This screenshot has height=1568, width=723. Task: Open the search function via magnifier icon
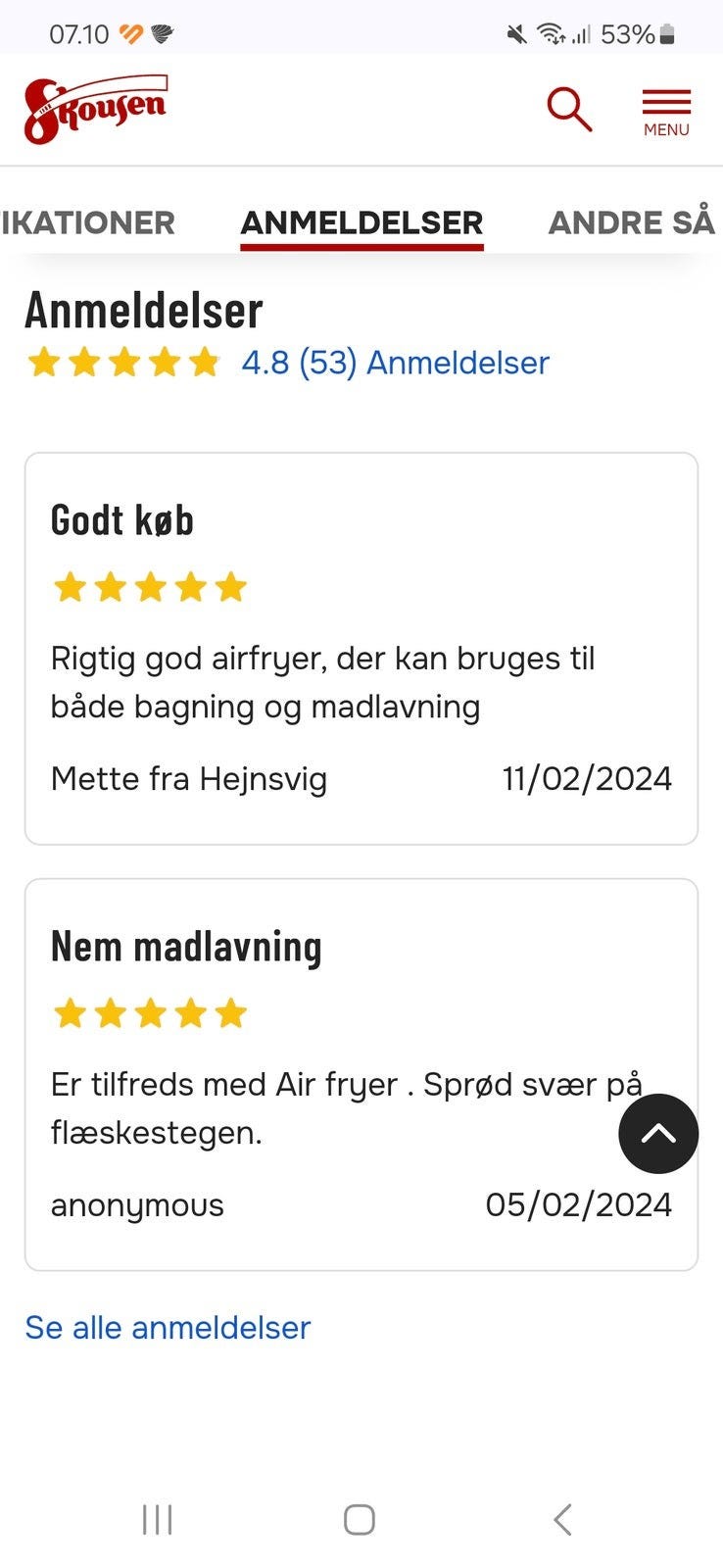click(x=568, y=110)
